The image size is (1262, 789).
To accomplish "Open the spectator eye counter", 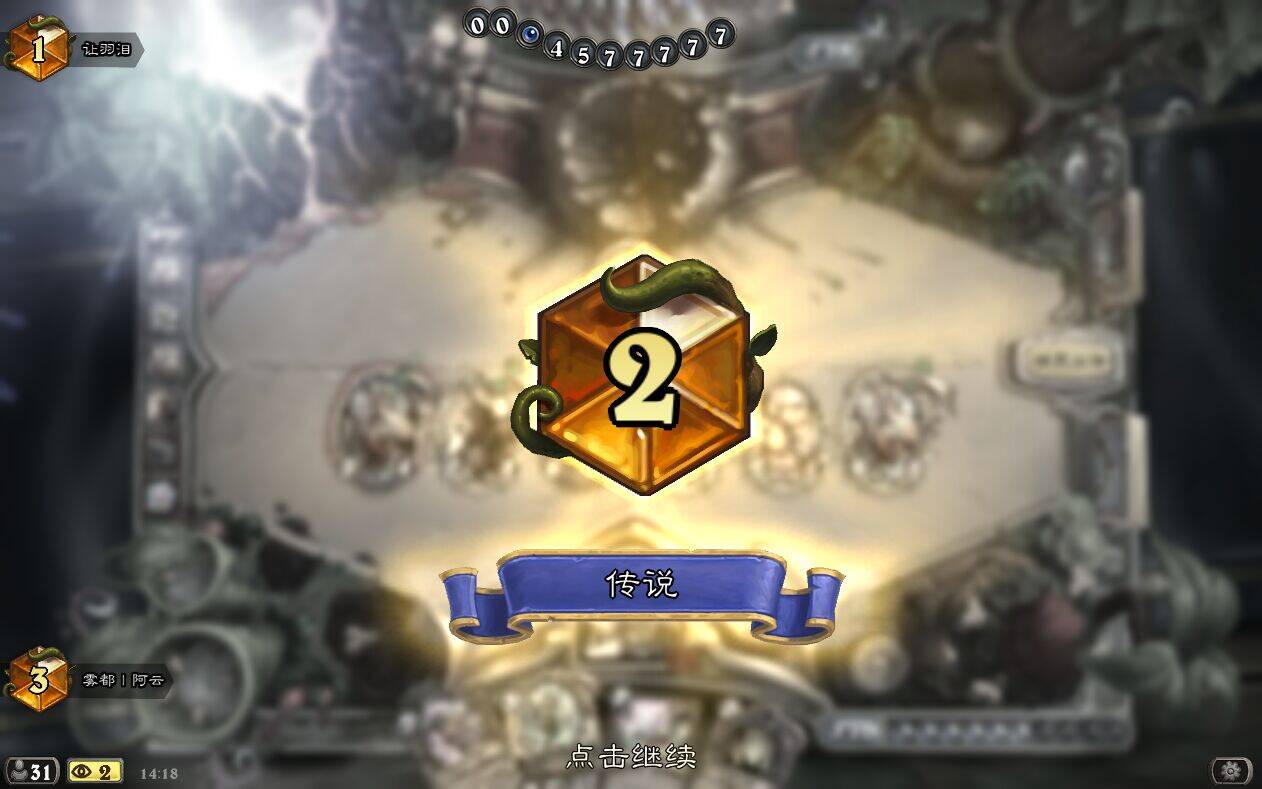I will (94, 771).
